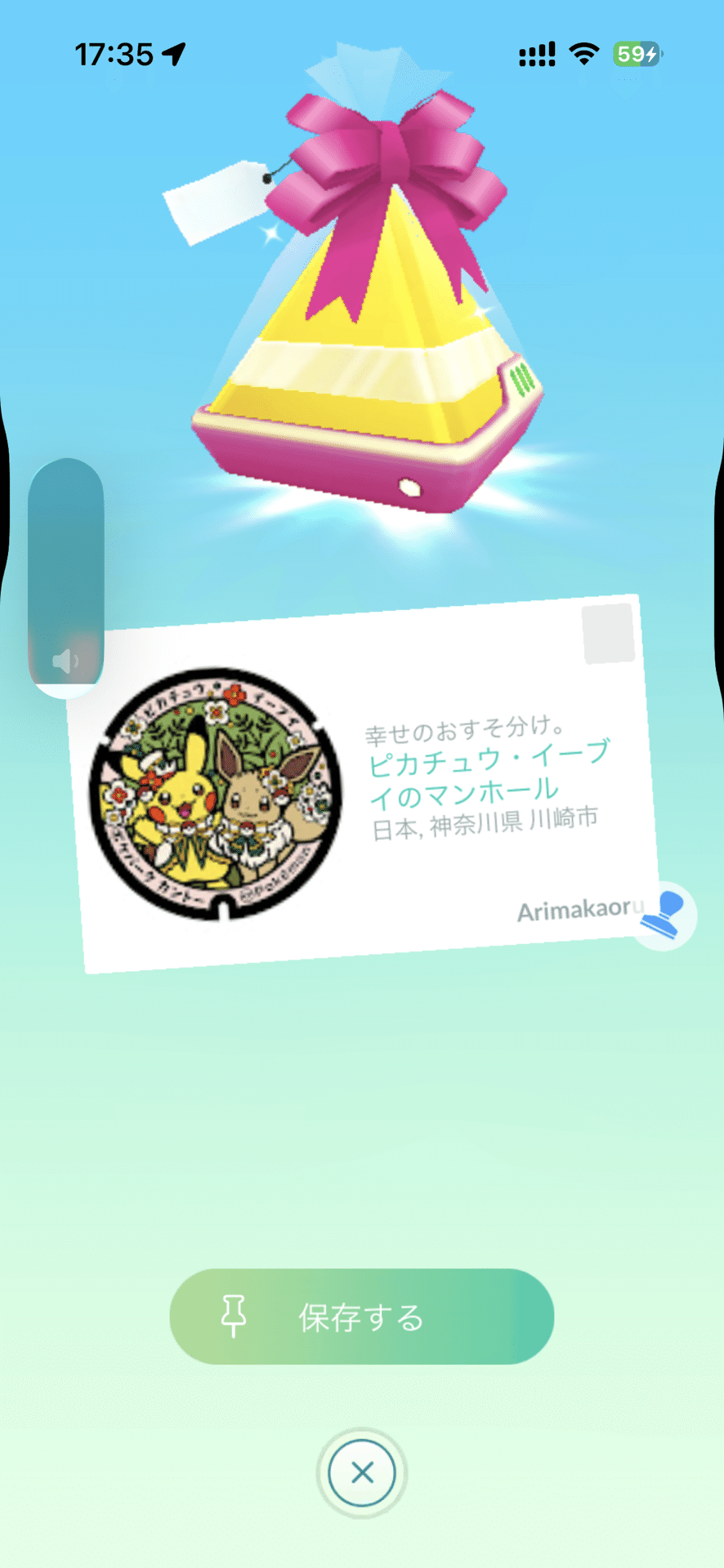Close the gift screen
Viewport: 724px width, 1568px height.
point(362,1472)
